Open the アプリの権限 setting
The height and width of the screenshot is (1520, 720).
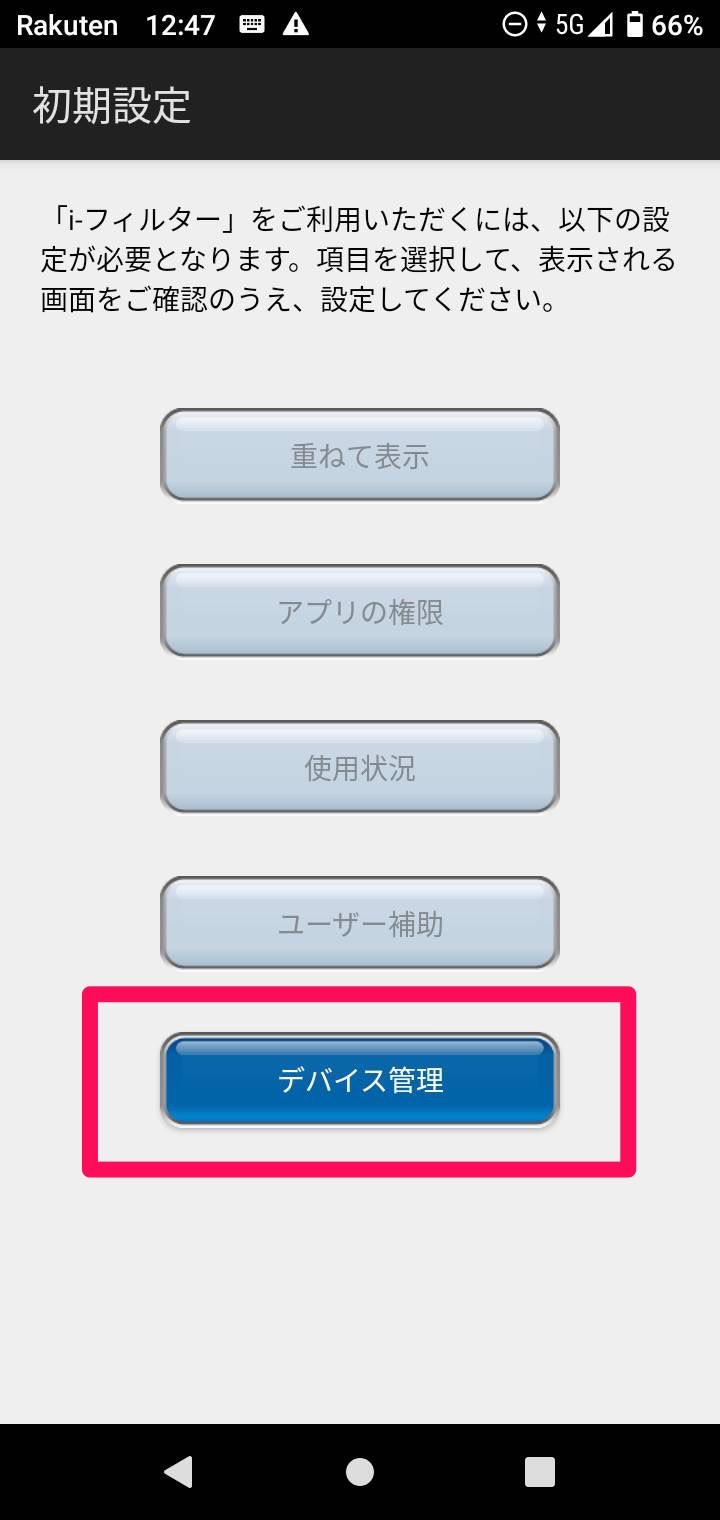(360, 612)
